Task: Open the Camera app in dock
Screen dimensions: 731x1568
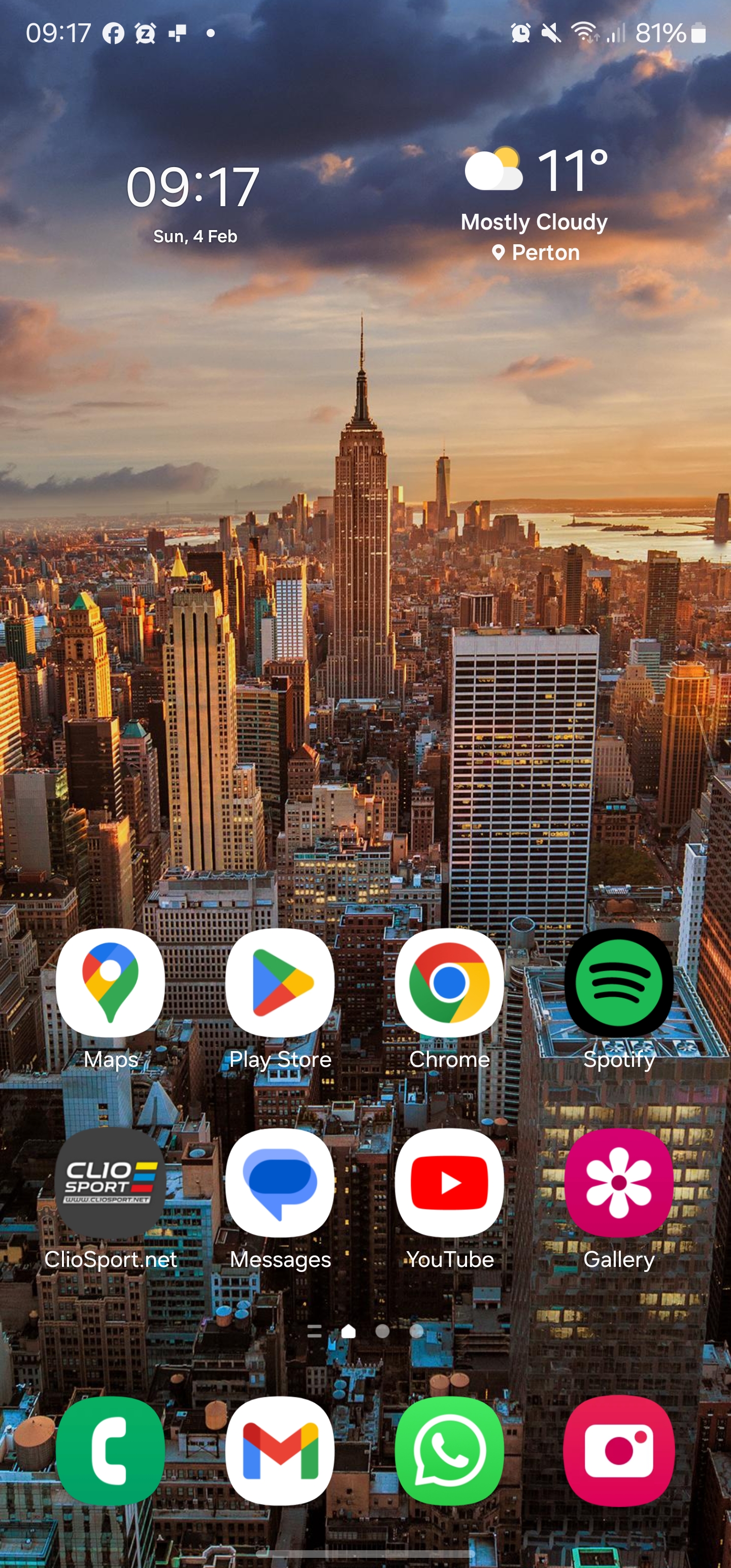Action: [618, 1451]
